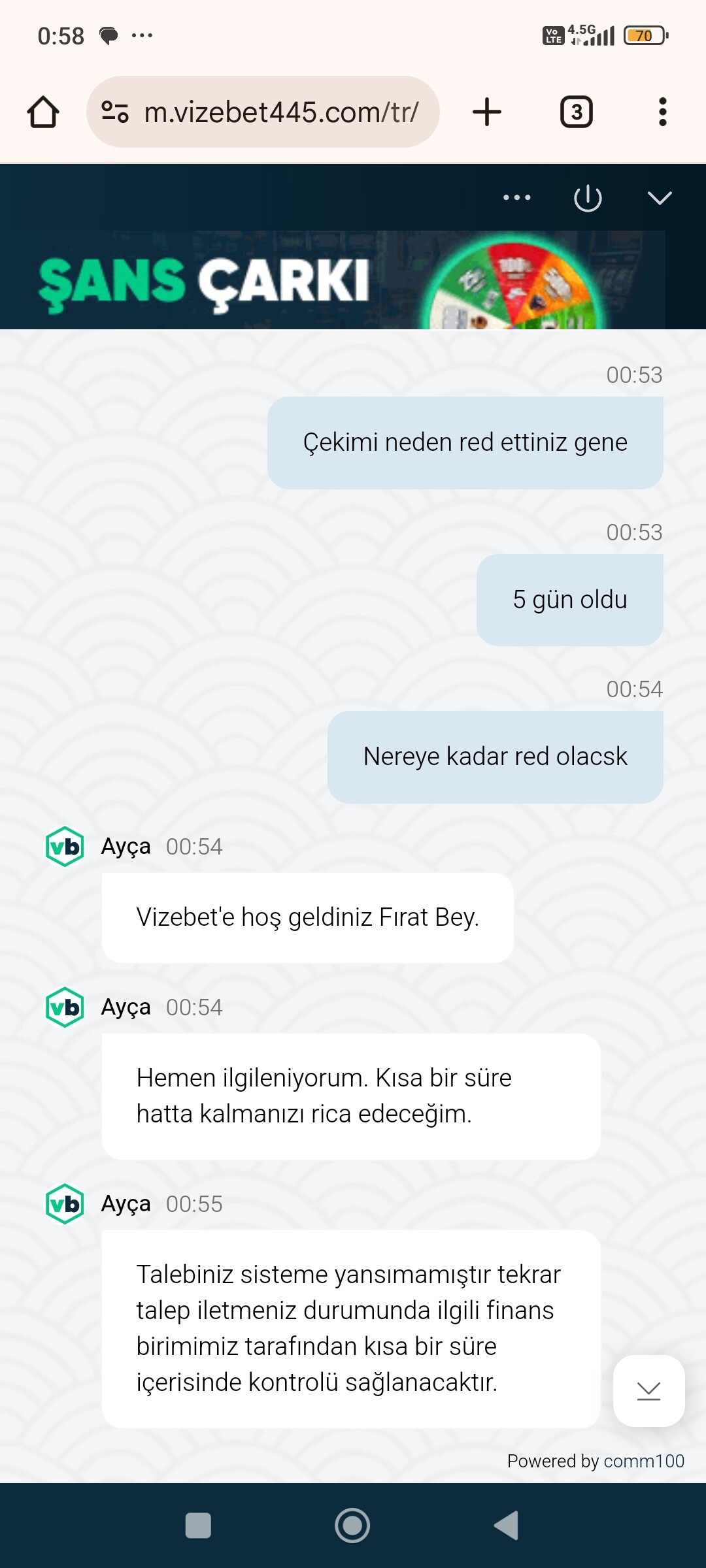Viewport: 706px width, 1568px height.
Task: Minimize the chat window with the chevron
Action: (x=660, y=198)
